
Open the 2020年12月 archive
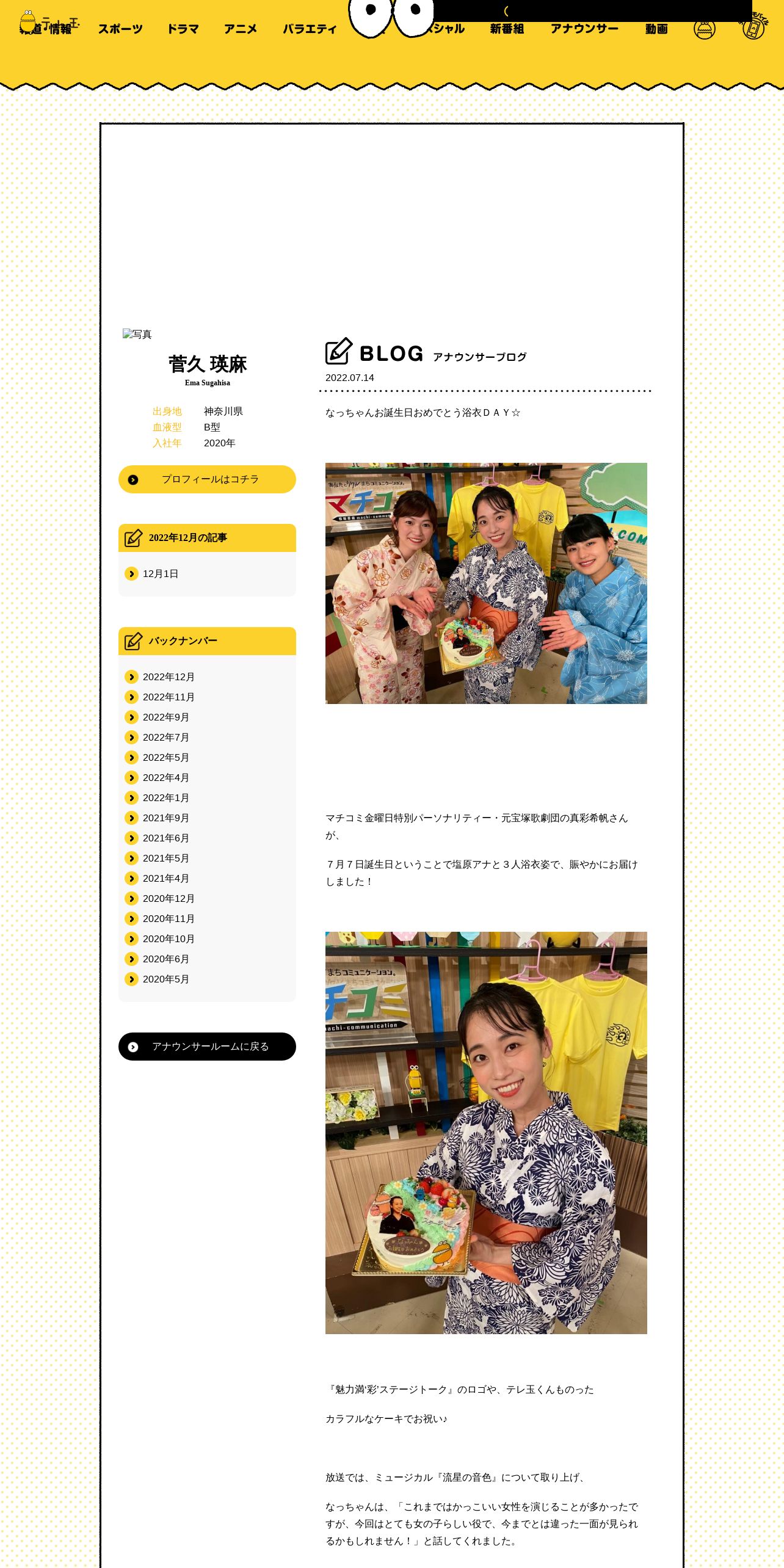(168, 899)
